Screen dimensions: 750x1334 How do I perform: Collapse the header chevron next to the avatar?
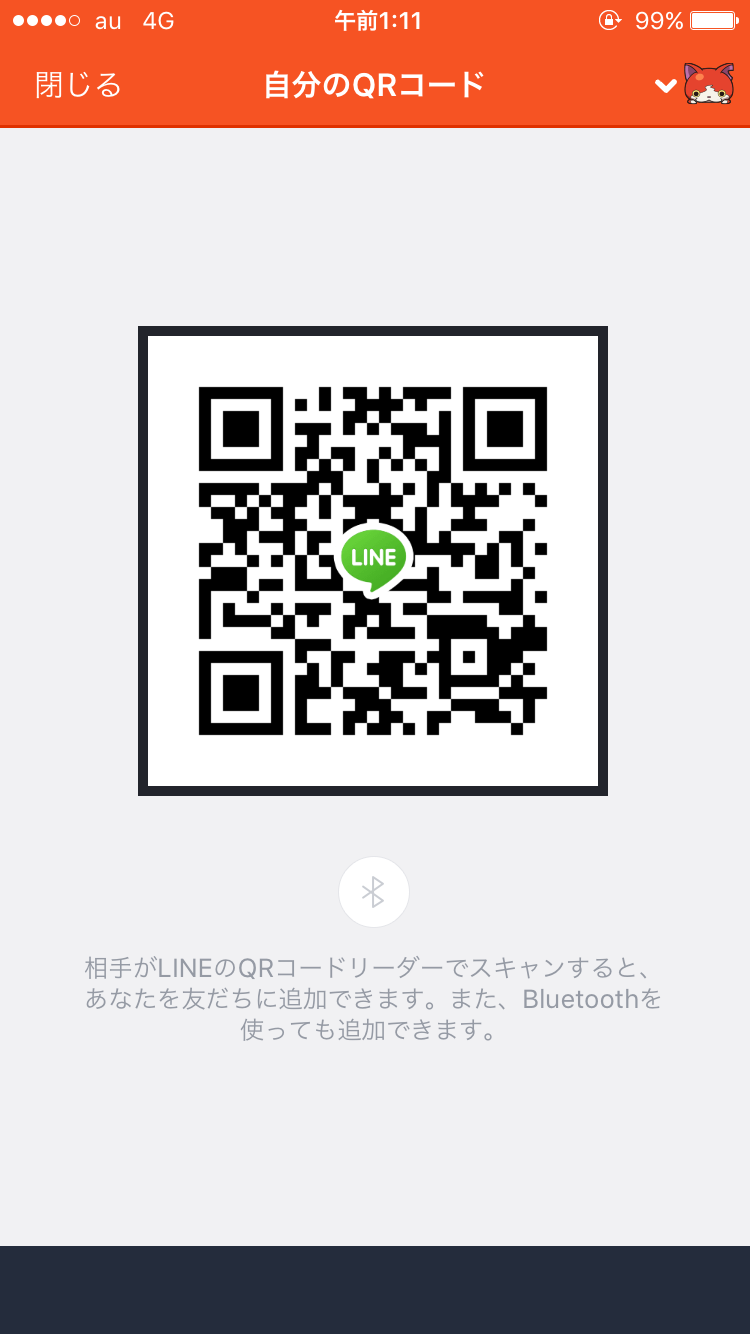coord(664,86)
